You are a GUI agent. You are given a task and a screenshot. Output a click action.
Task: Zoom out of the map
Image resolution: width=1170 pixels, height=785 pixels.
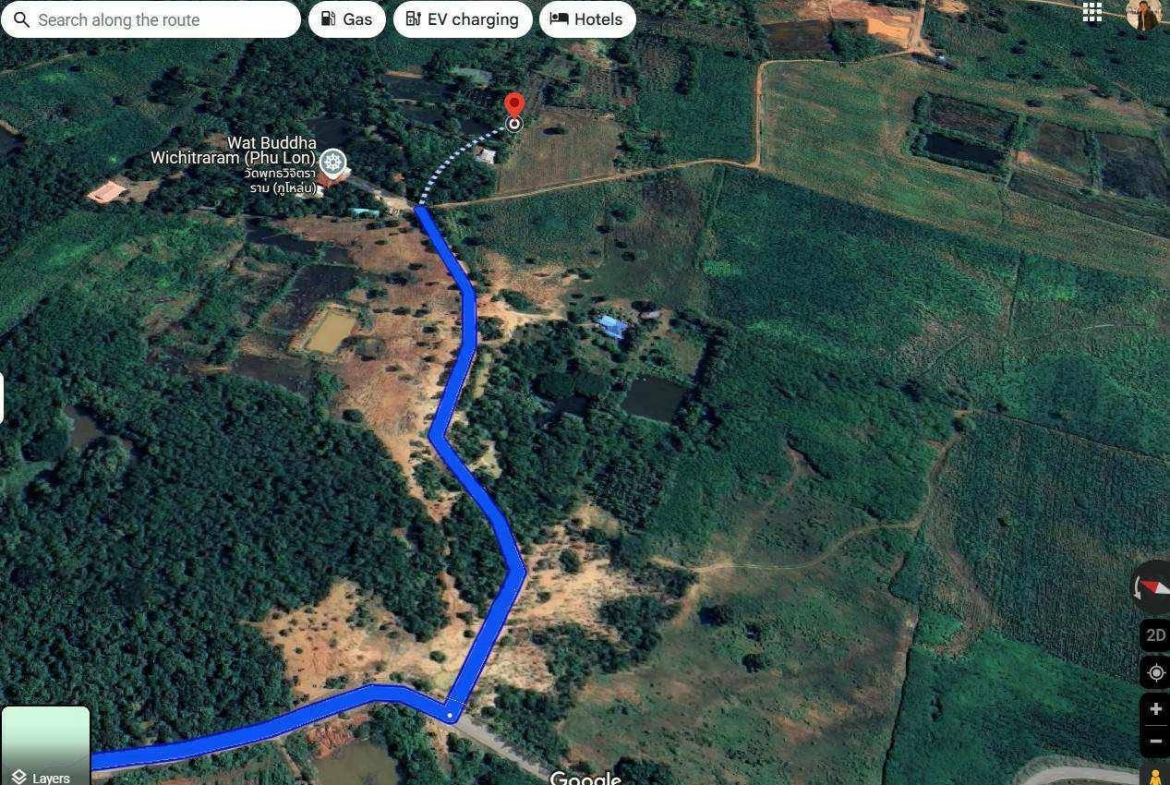point(1155,741)
